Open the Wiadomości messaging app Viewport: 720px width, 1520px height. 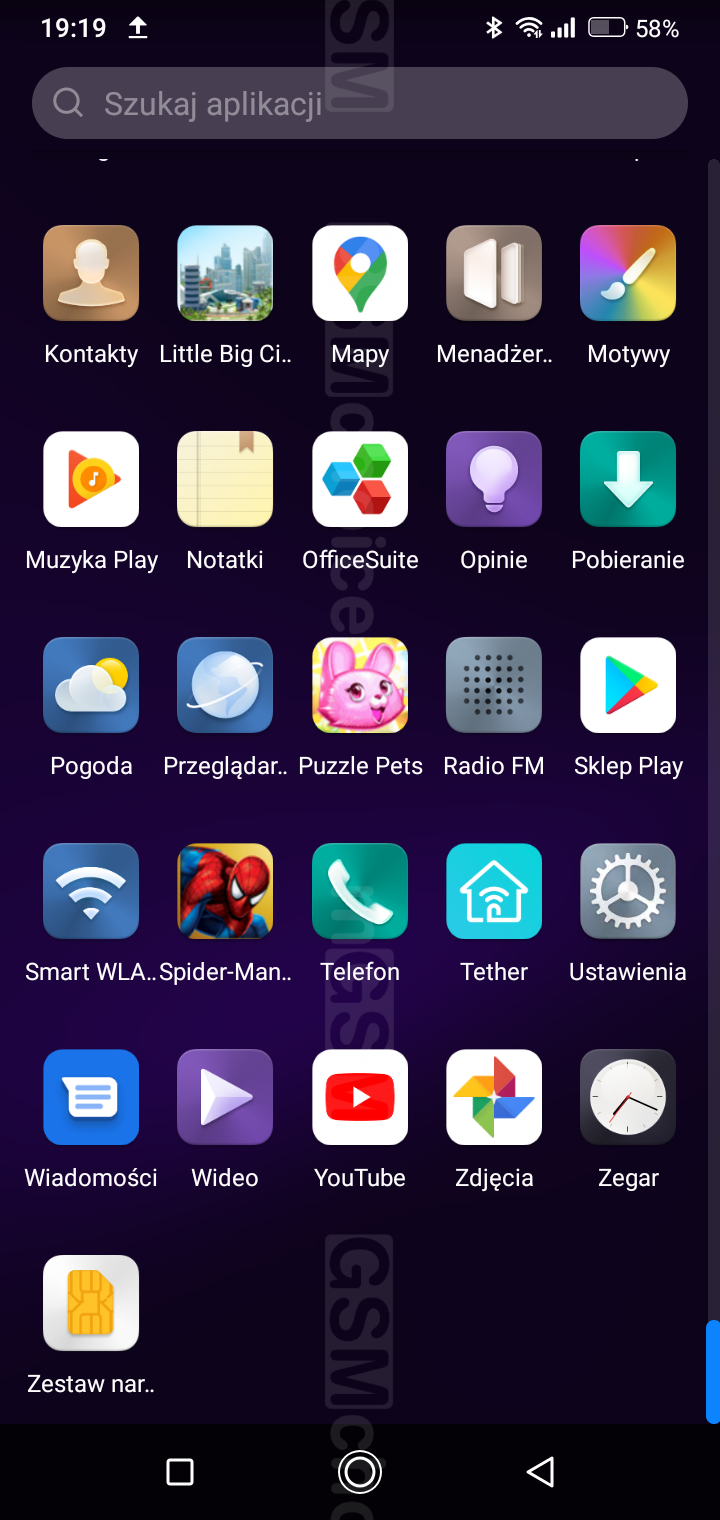pos(91,1097)
